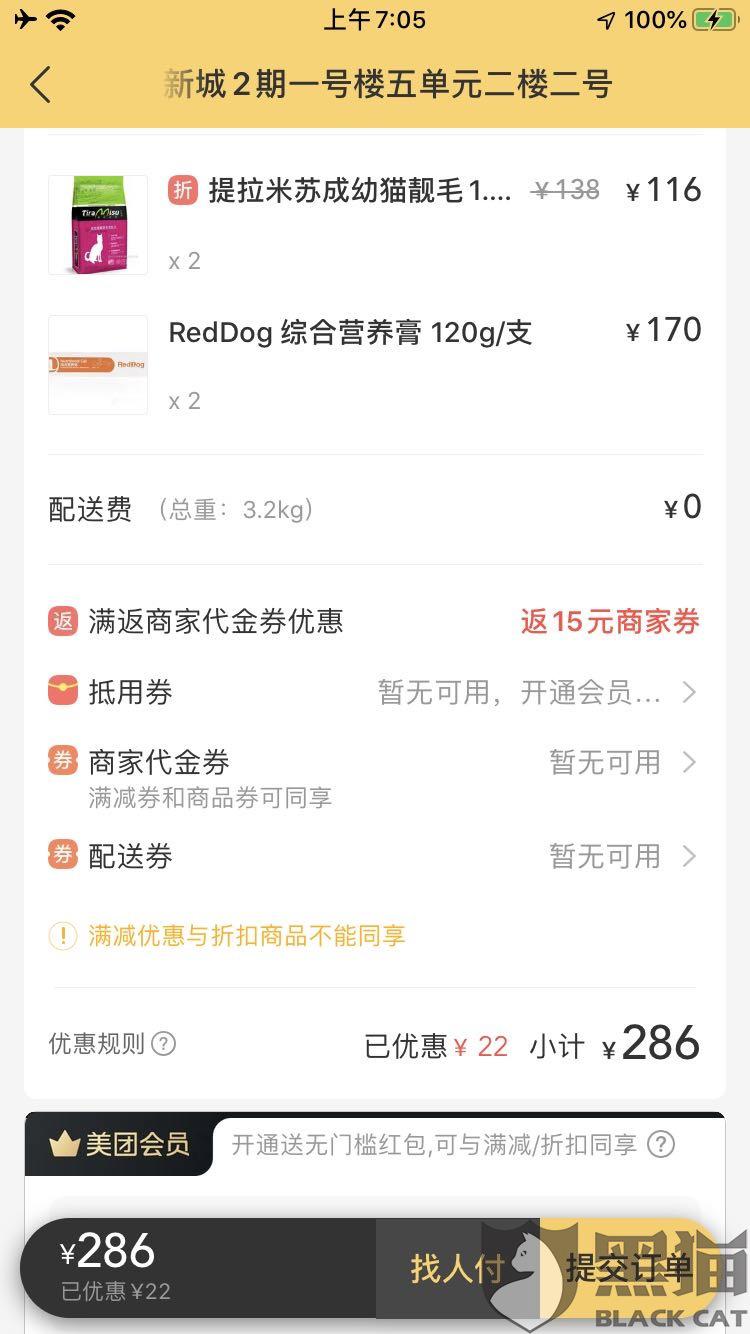Tap the 找人付 button
This screenshot has width=750, height=1334.
[x=457, y=1268]
